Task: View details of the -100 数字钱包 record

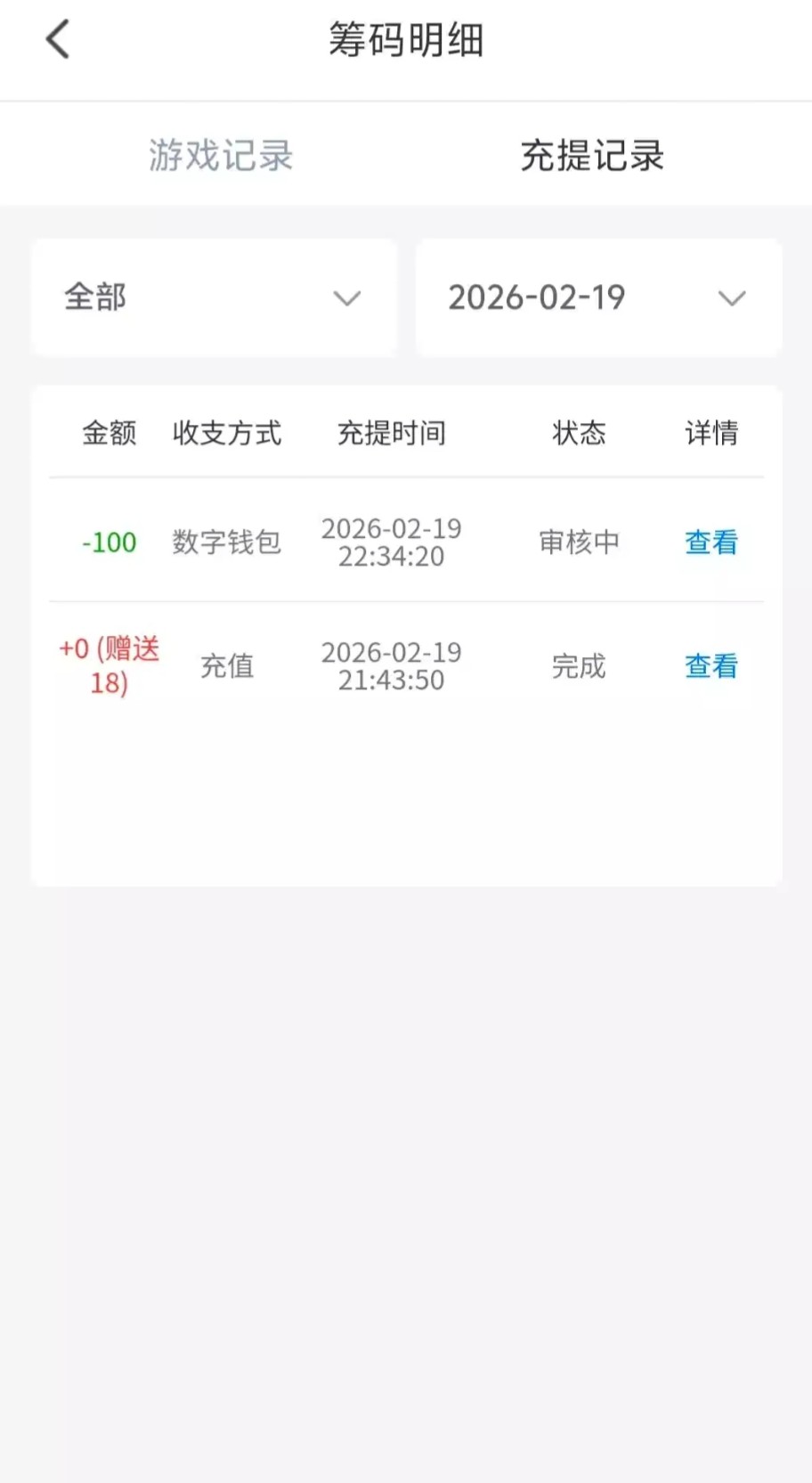Action: point(710,542)
